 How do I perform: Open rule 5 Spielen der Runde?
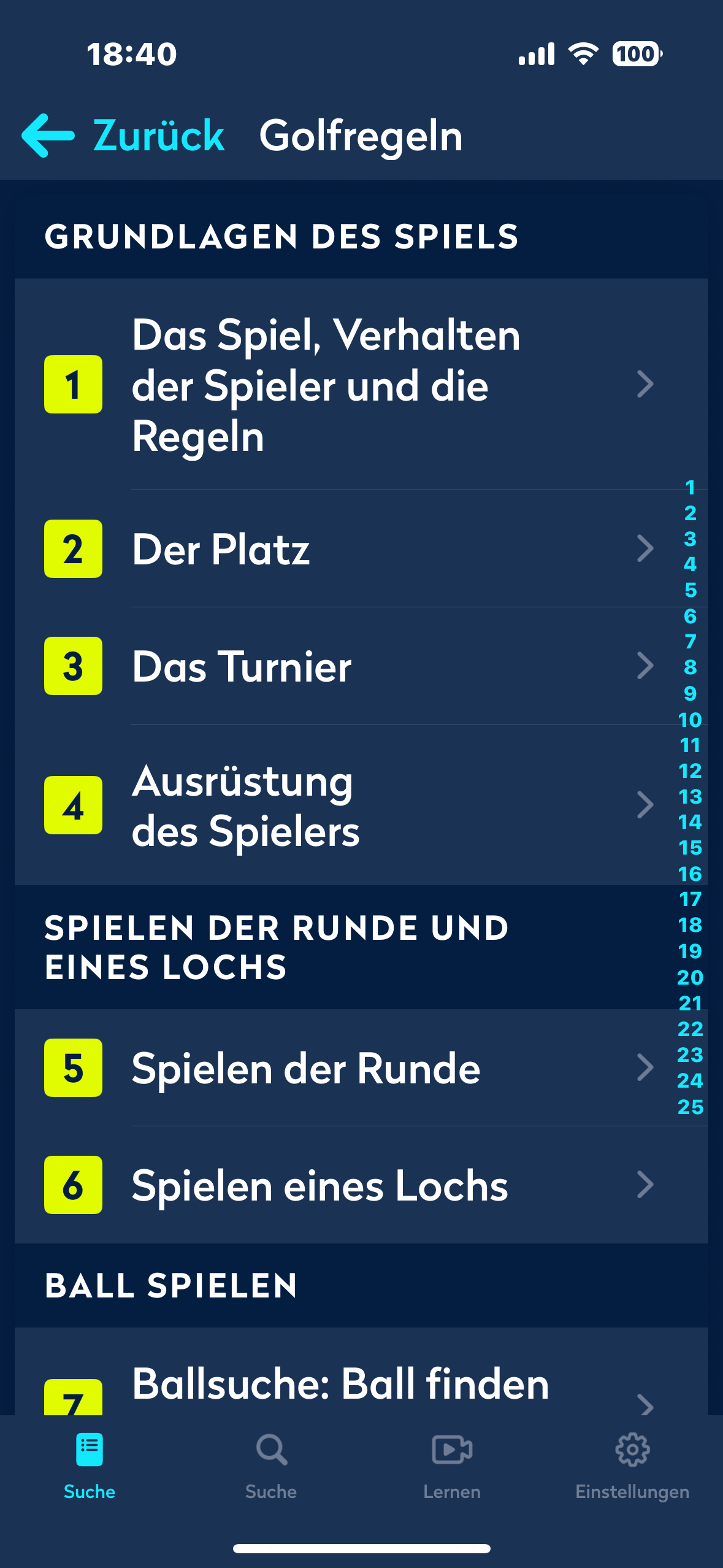pos(343,1068)
